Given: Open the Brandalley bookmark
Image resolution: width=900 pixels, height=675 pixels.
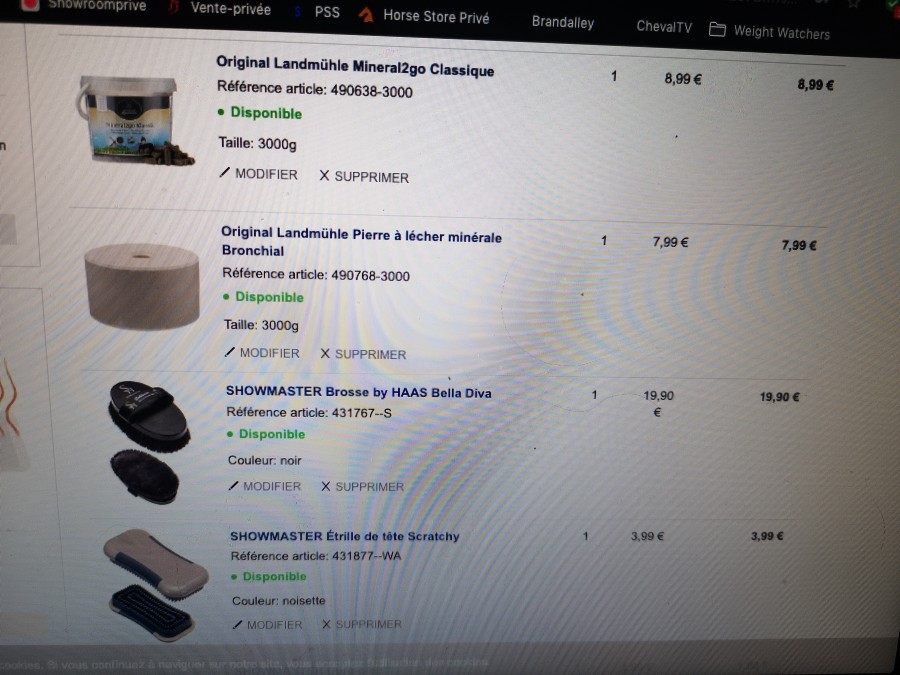Looking at the screenshot, I should (562, 22).
